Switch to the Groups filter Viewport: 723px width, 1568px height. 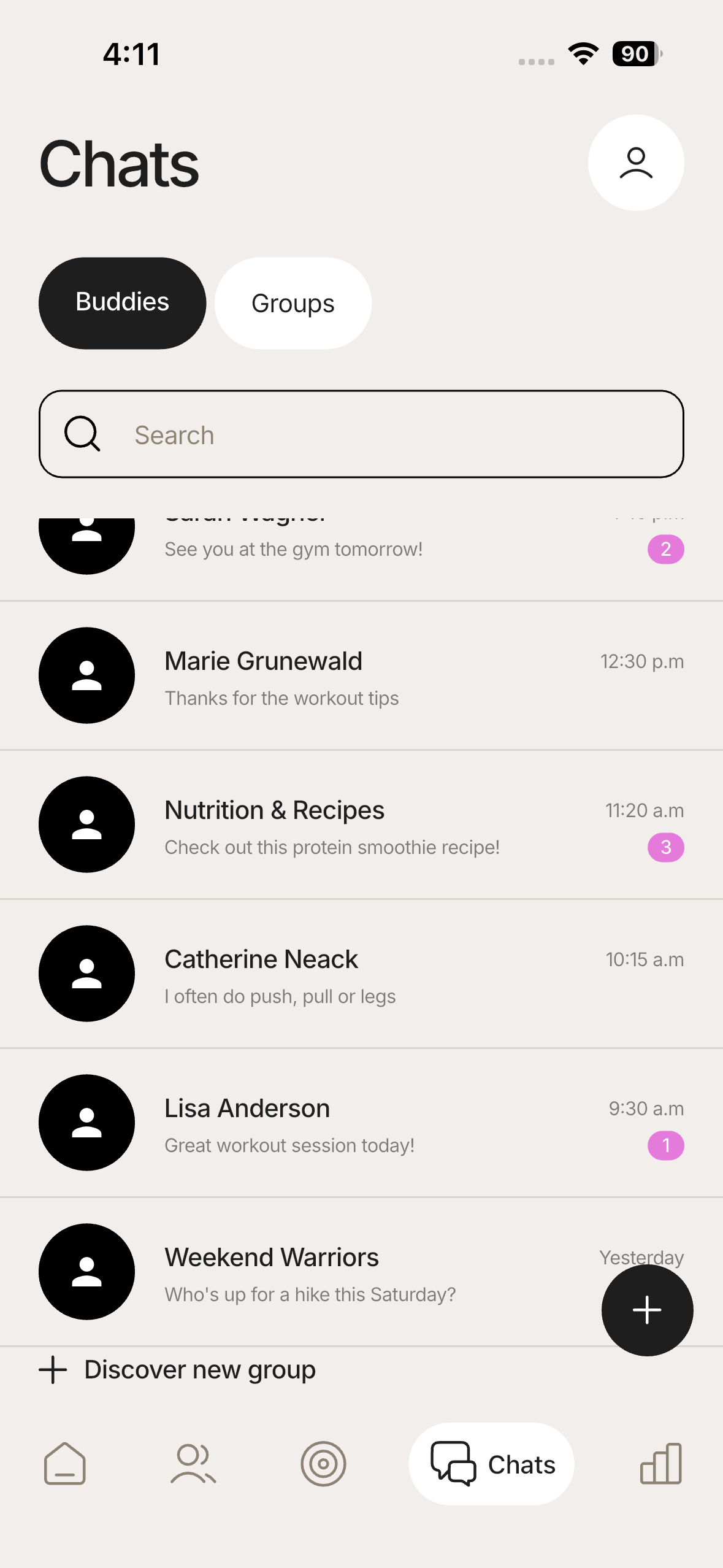point(293,303)
